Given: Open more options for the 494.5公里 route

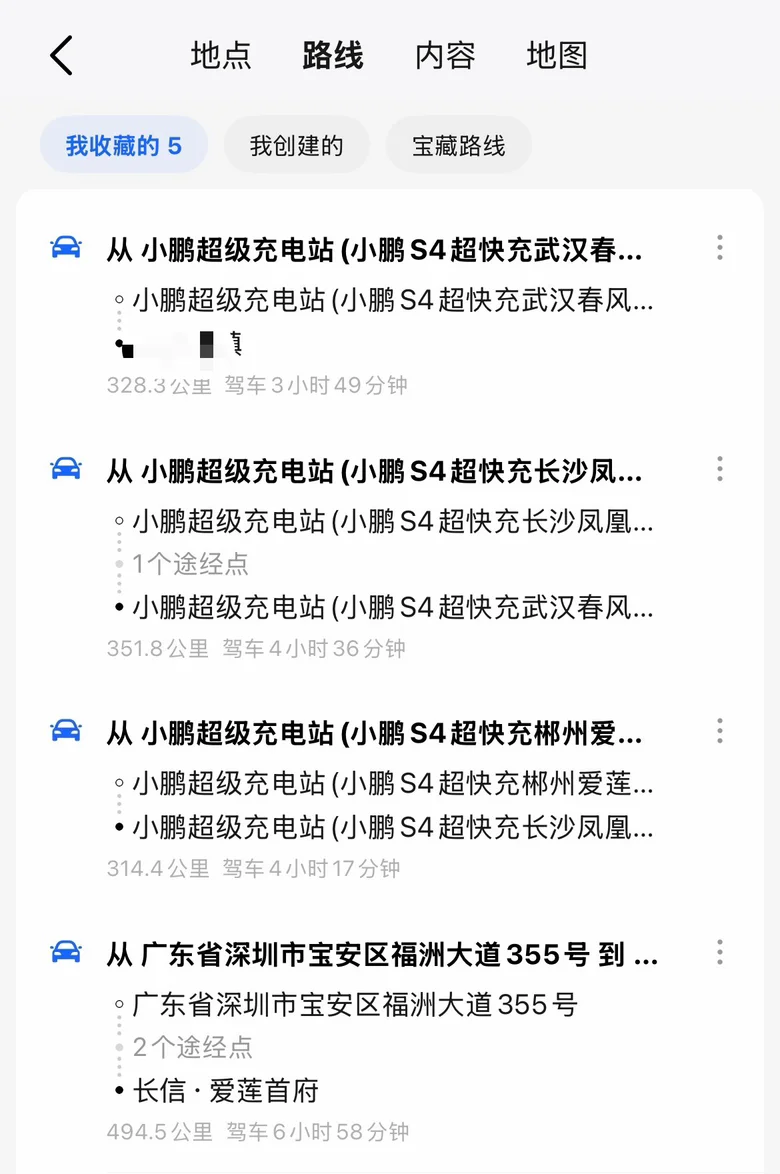Looking at the screenshot, I should pyautogui.click(x=719, y=953).
